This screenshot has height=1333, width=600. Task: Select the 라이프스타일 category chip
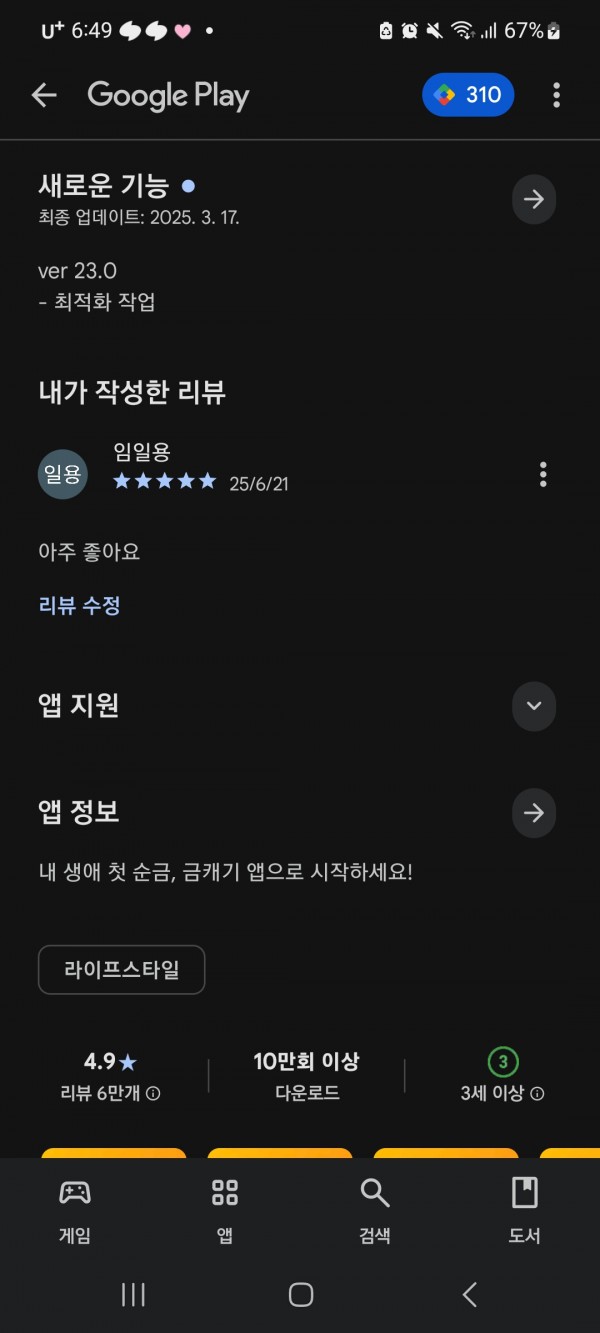(x=122, y=970)
